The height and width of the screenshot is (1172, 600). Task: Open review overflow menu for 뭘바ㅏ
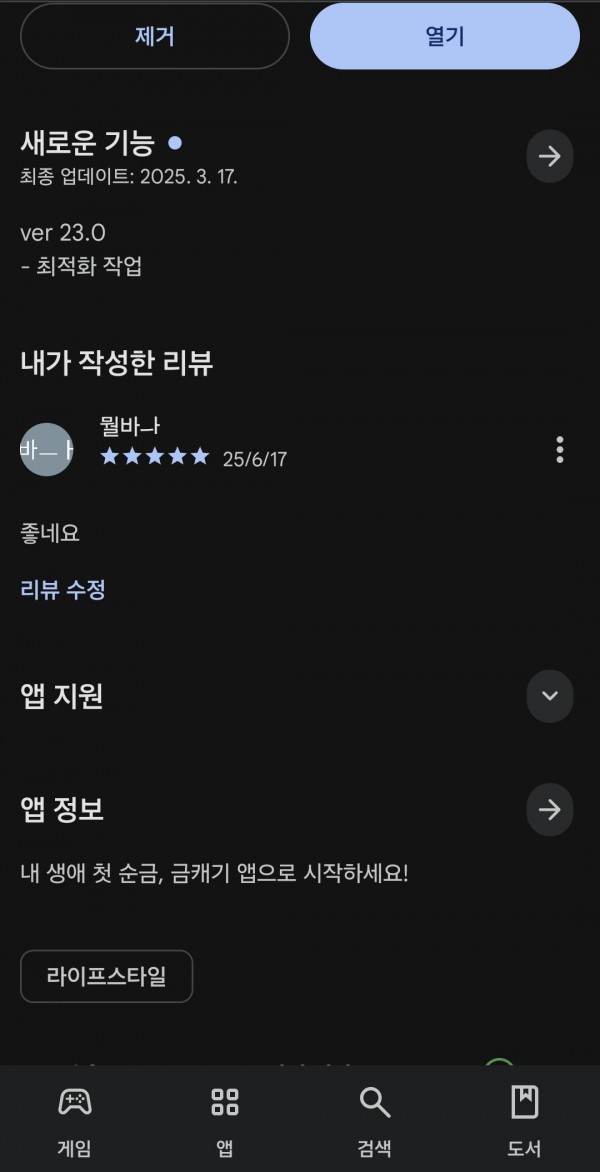tap(559, 449)
